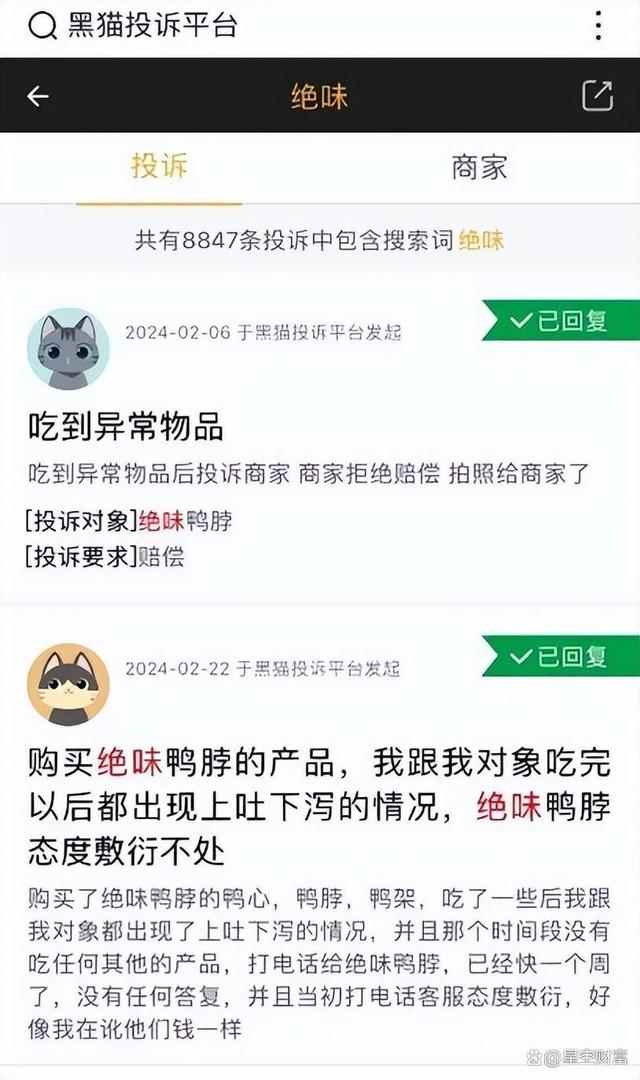640x1080 pixels.
Task: Share the 绝味 search results page
Action: point(597,96)
